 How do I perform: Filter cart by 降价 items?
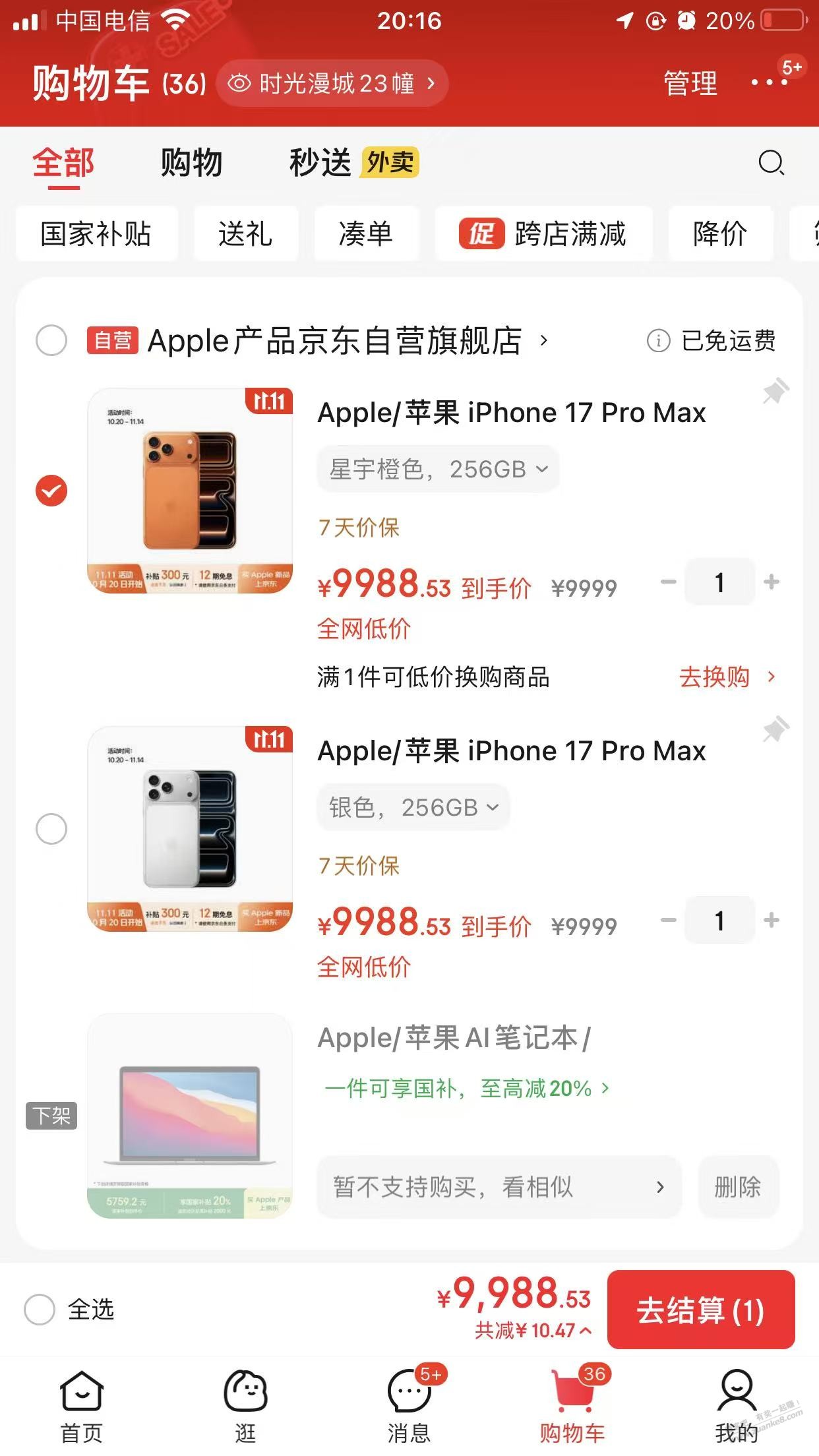click(720, 234)
